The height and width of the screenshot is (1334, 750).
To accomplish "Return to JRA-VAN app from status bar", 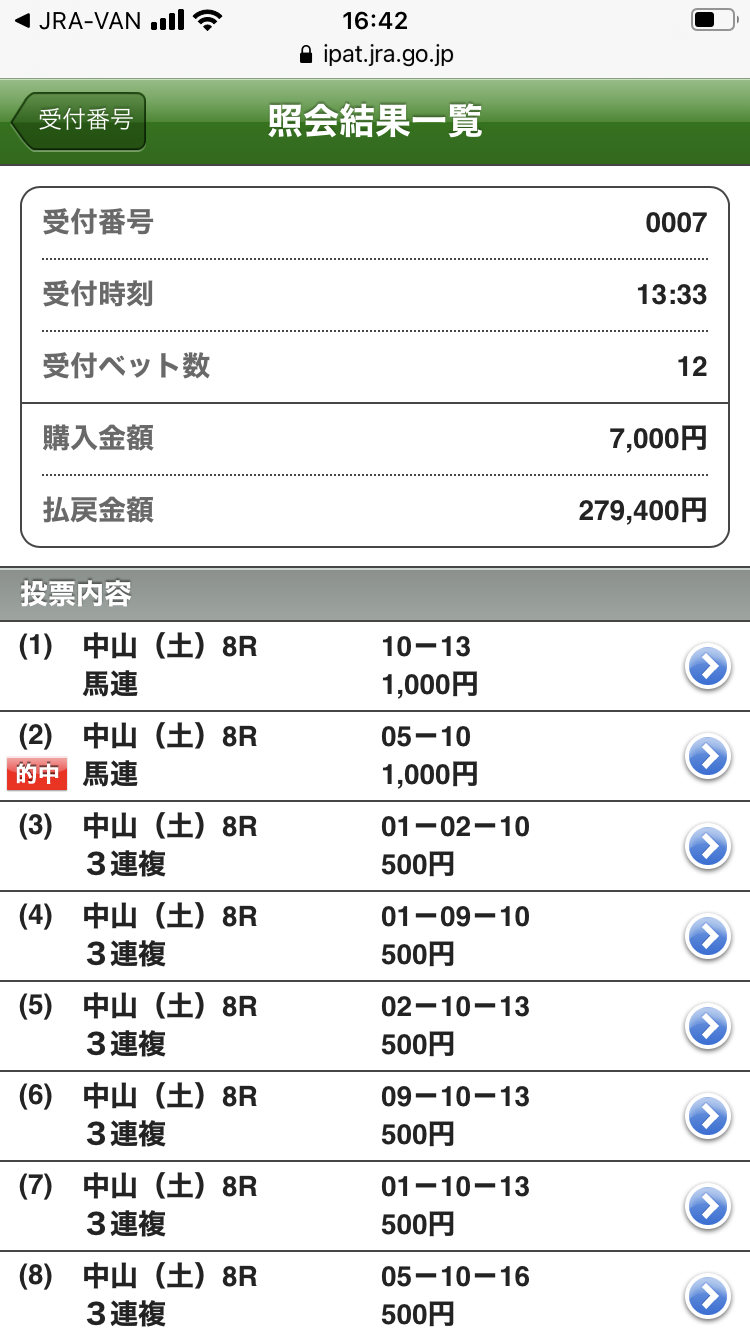I will [78, 21].
